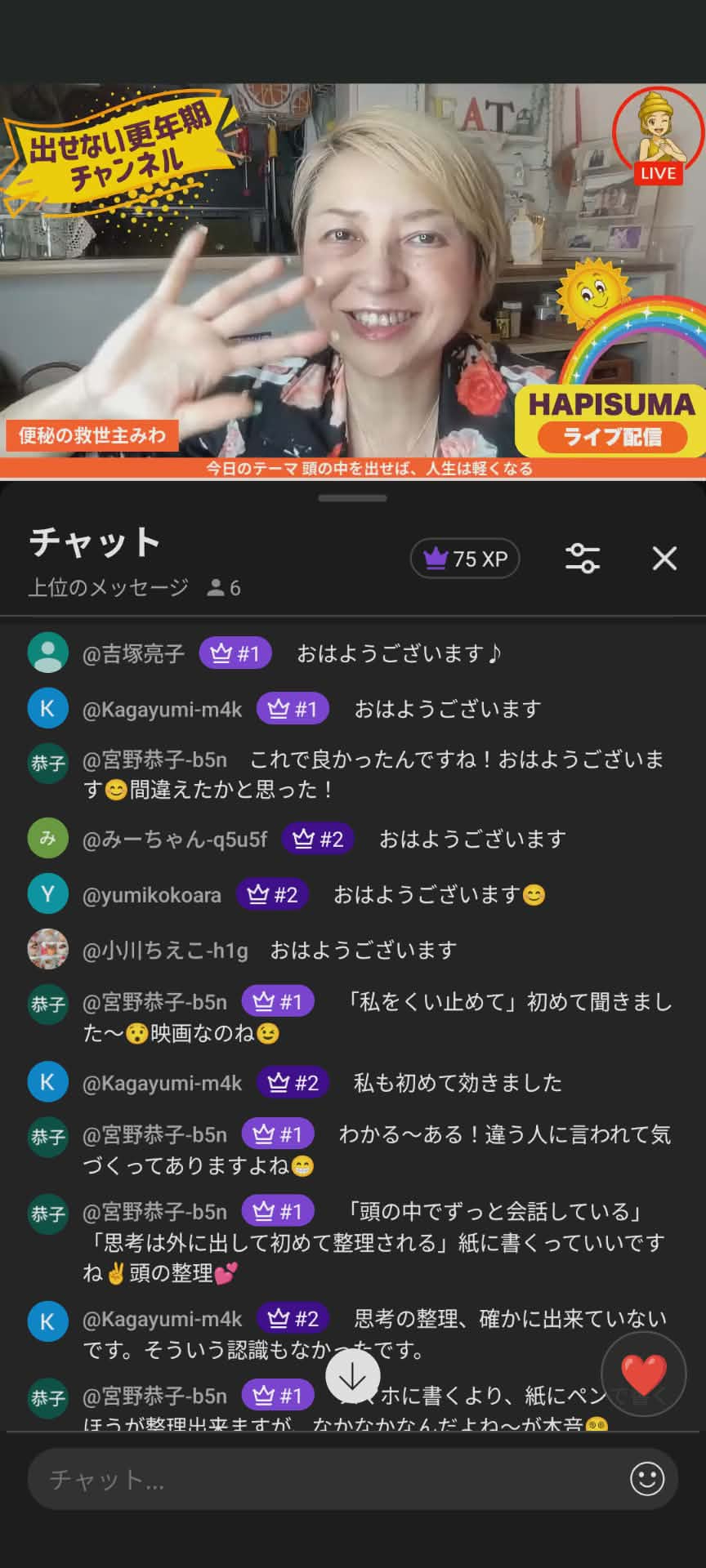
Task: Collapse the chat panel with the X
Action: (x=664, y=559)
